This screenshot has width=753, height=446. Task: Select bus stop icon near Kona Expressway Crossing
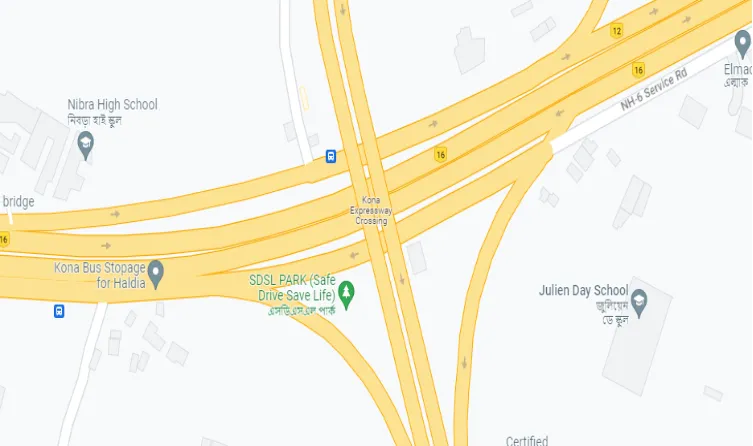tap(330, 156)
